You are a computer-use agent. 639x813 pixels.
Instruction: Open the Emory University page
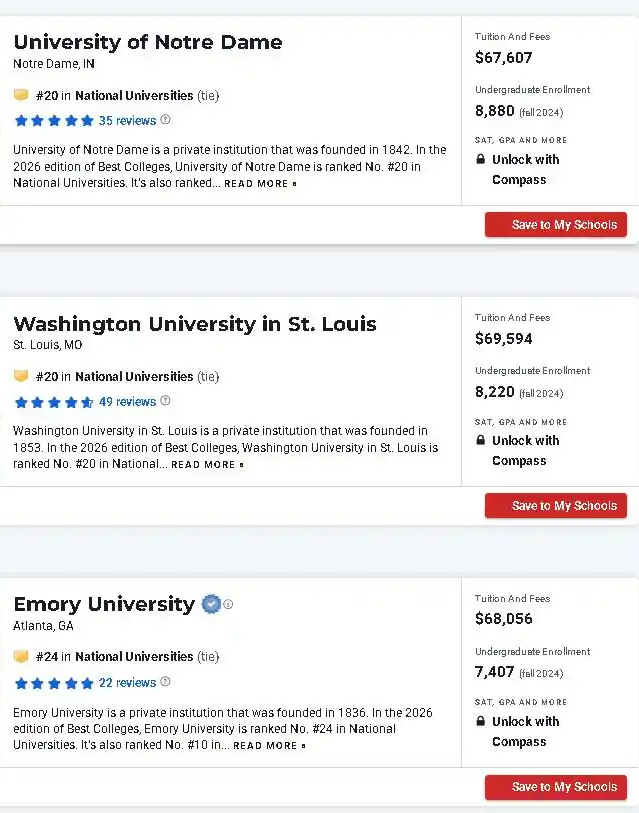coord(104,604)
